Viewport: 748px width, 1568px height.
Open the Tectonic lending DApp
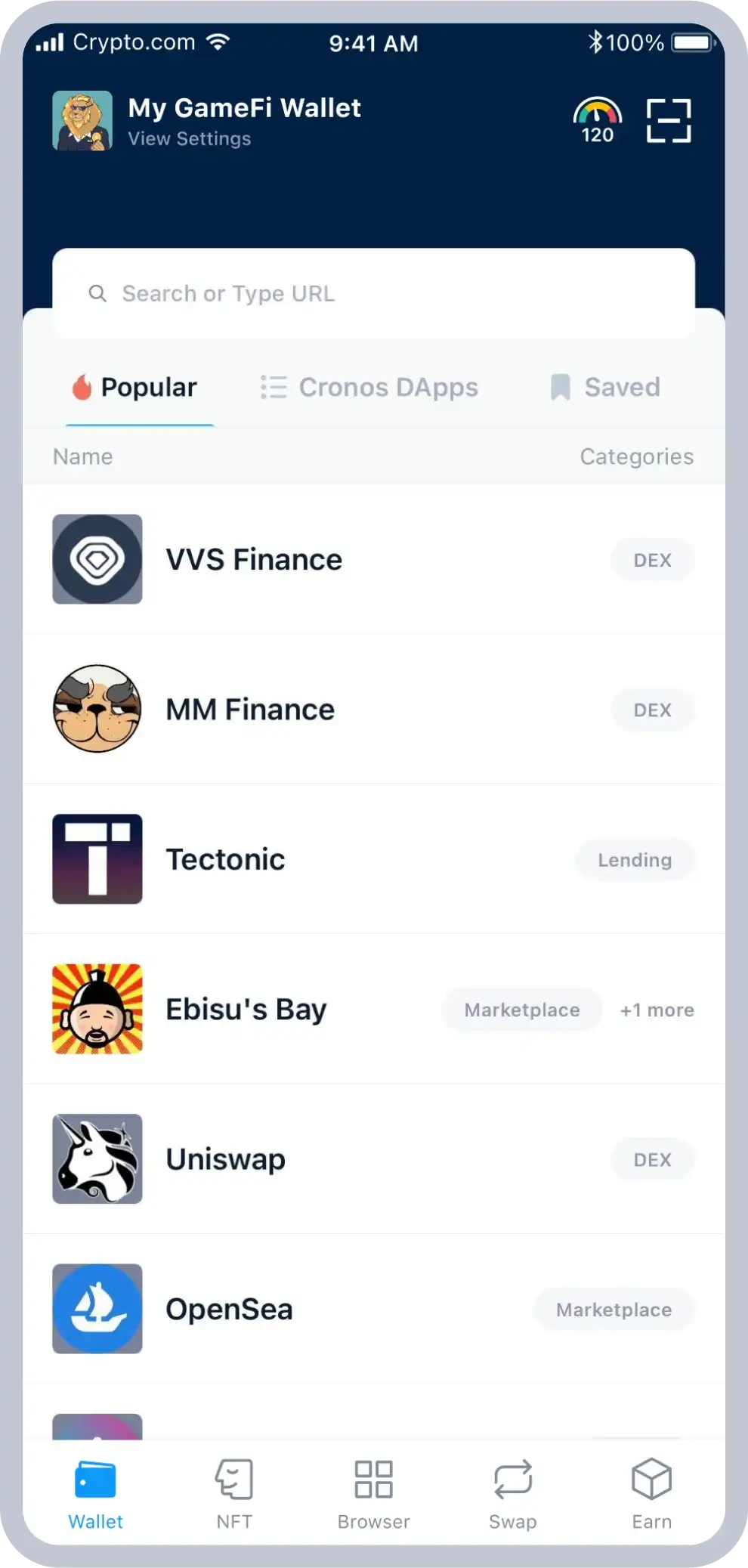coord(225,859)
